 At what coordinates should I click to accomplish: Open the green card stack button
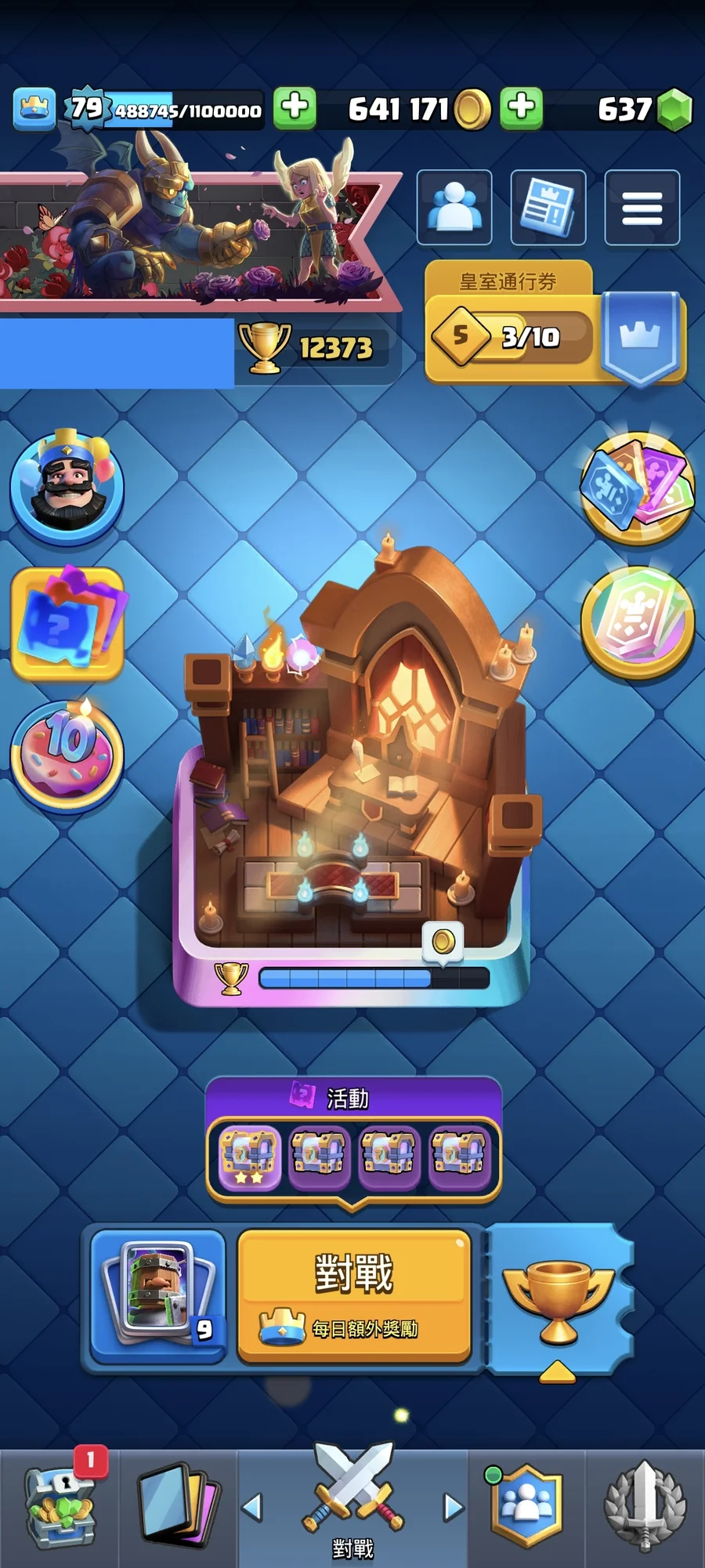[x=638, y=621]
